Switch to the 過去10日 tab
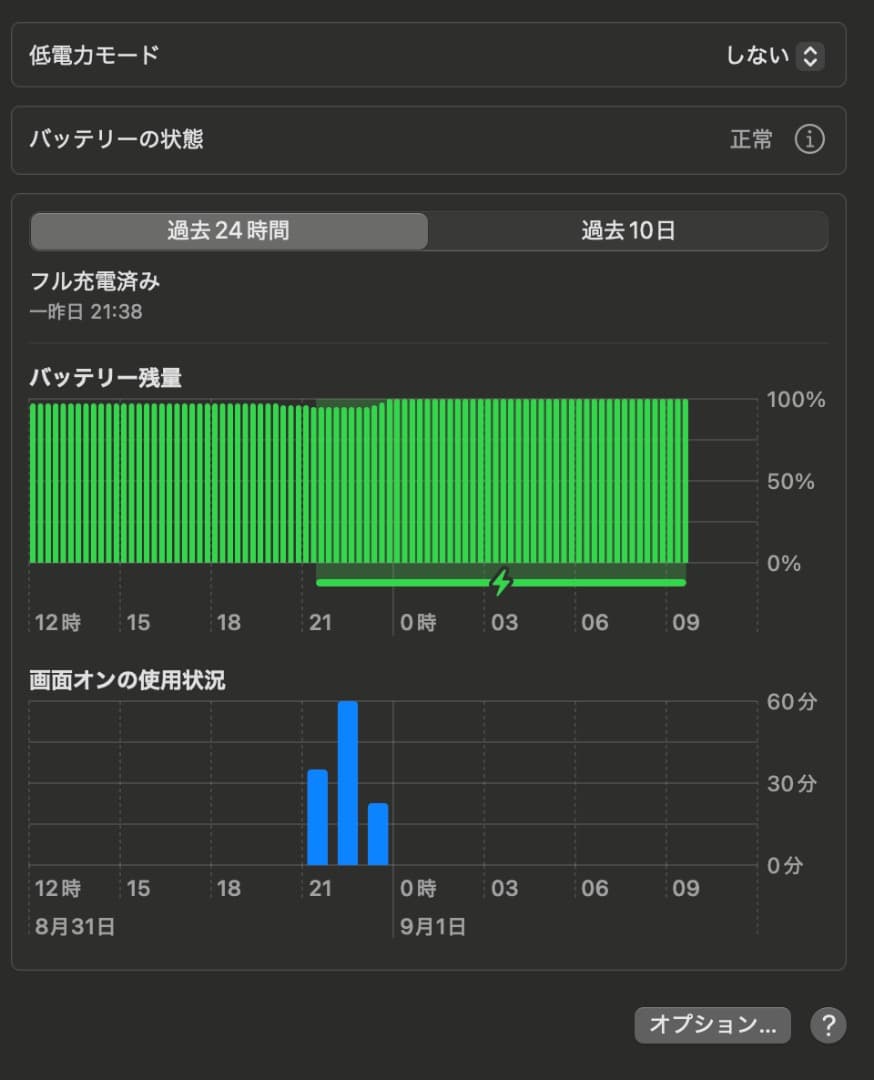The height and width of the screenshot is (1080, 874). pyautogui.click(x=628, y=231)
